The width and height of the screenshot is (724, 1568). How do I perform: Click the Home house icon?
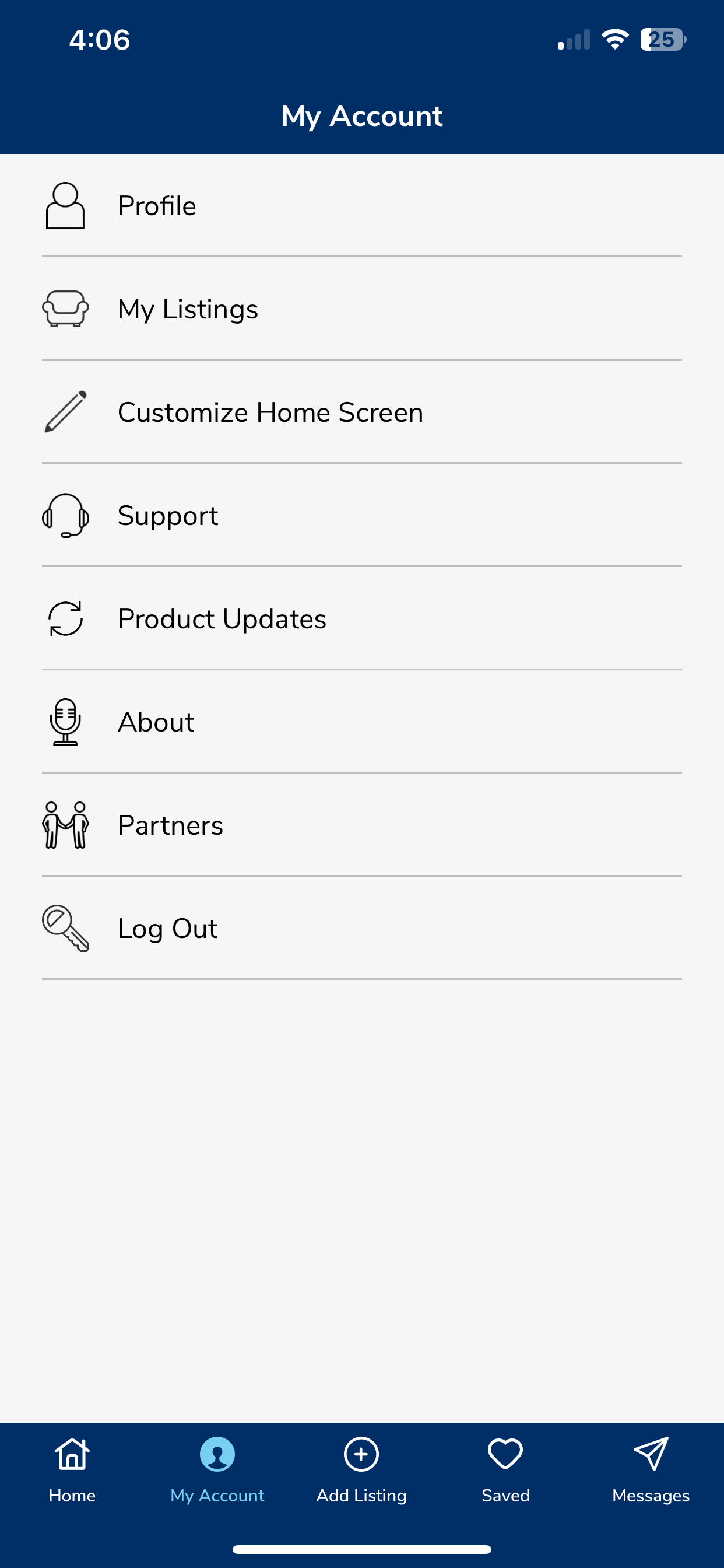pyautogui.click(x=72, y=1454)
